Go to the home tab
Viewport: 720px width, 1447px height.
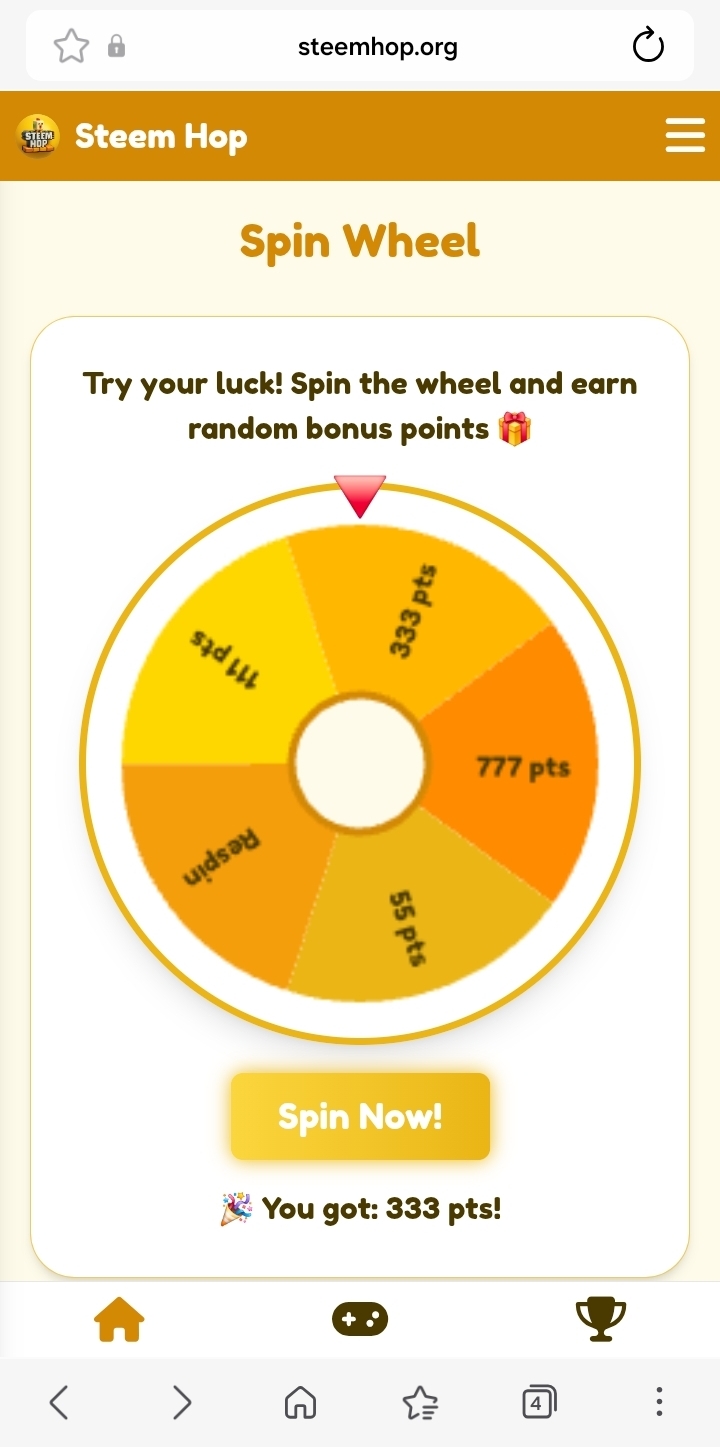[x=119, y=1319]
